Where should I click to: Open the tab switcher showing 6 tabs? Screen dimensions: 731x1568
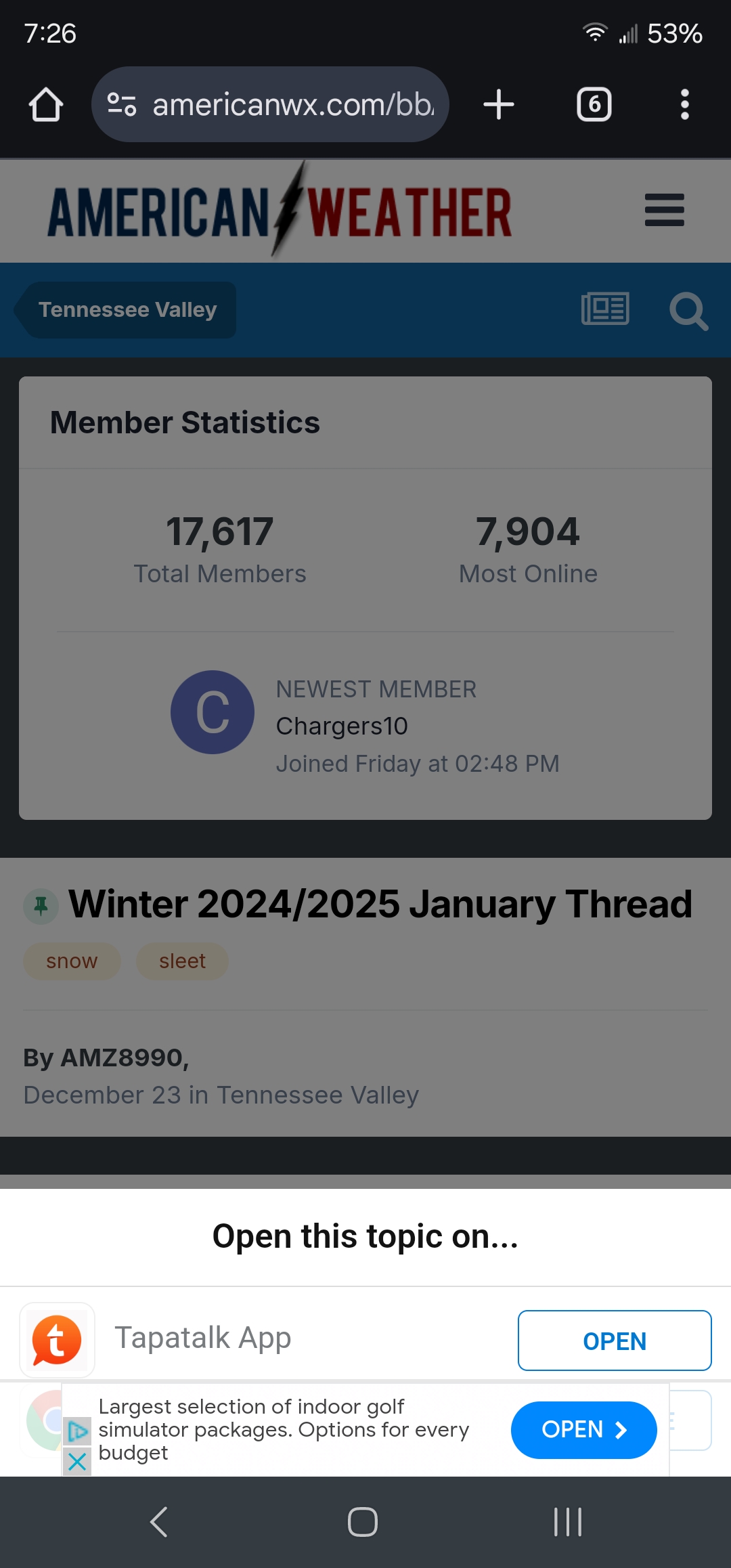[594, 105]
